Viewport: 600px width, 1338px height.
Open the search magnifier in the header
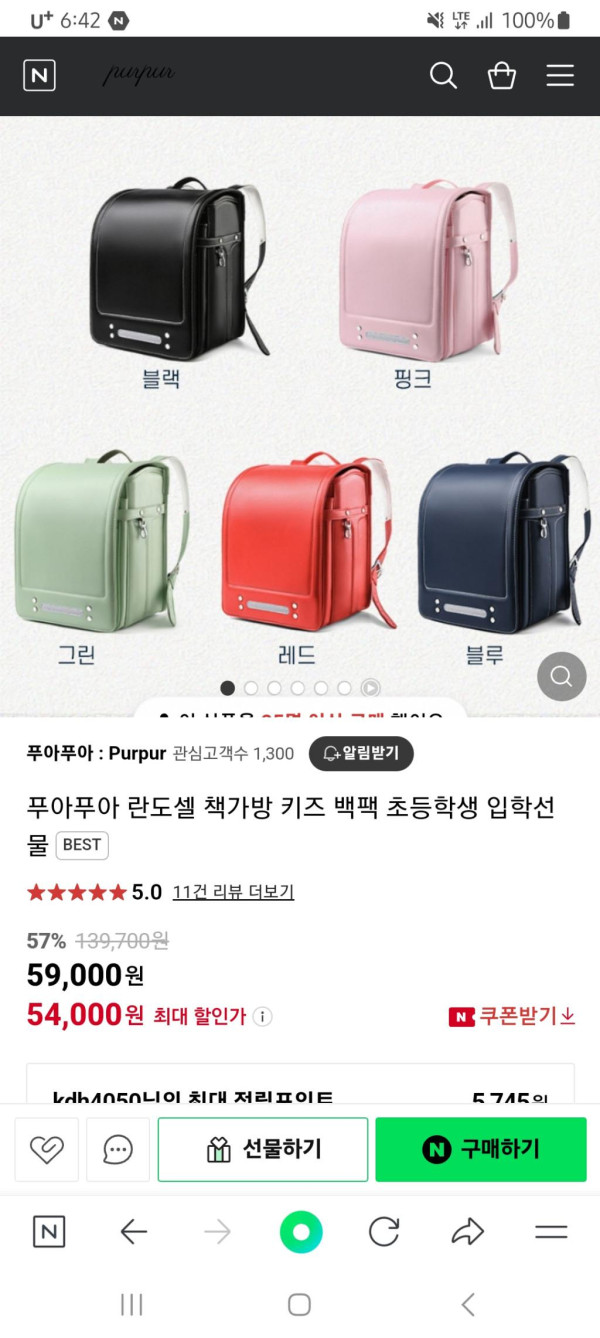tap(443, 76)
